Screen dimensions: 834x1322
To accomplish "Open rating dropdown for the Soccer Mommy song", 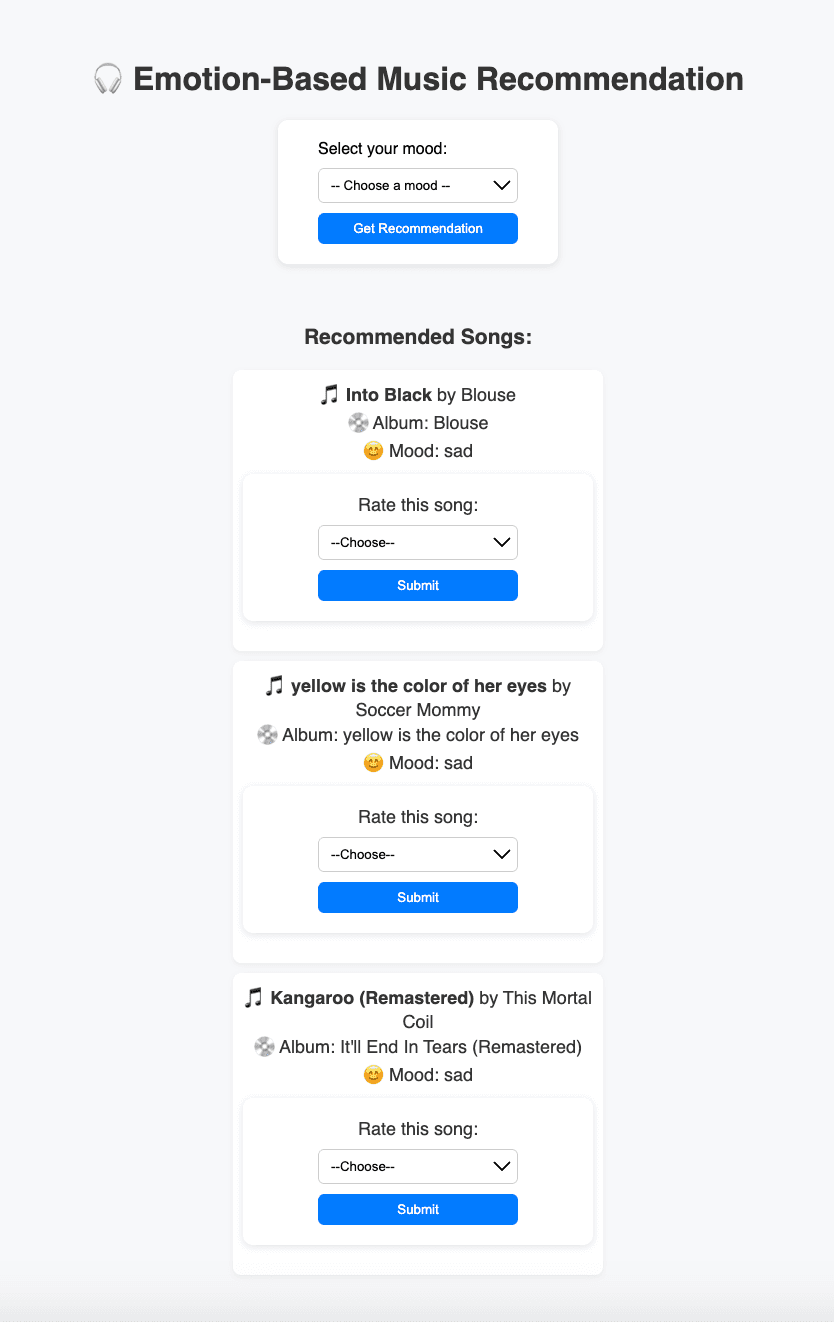I will click(417, 855).
